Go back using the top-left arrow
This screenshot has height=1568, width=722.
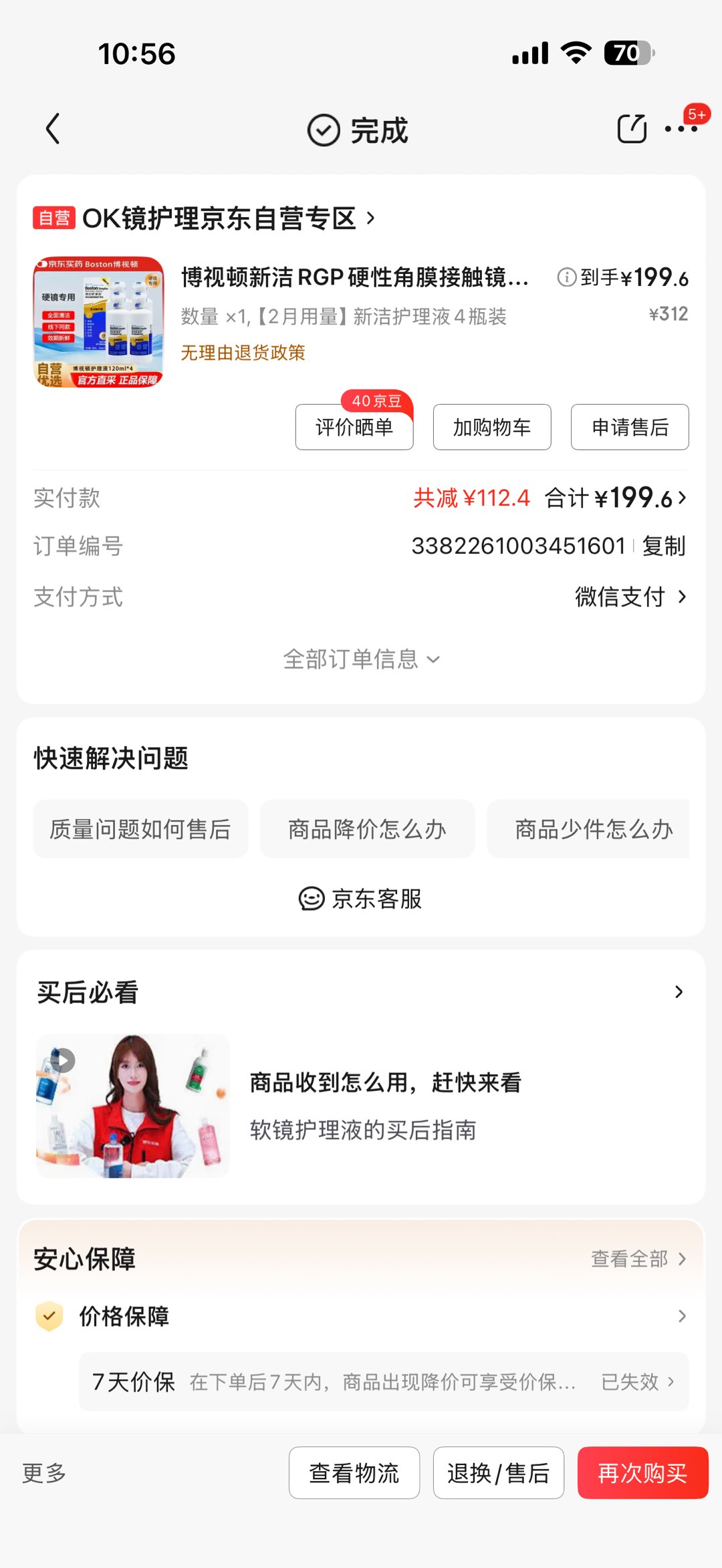(53, 129)
